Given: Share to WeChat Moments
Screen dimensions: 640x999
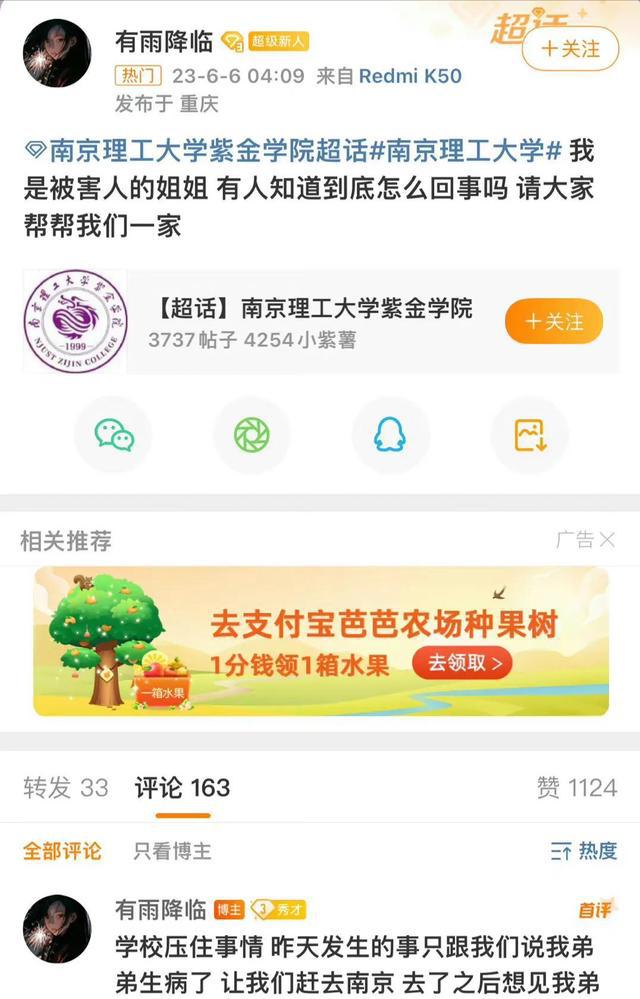Looking at the screenshot, I should (x=252, y=435).
